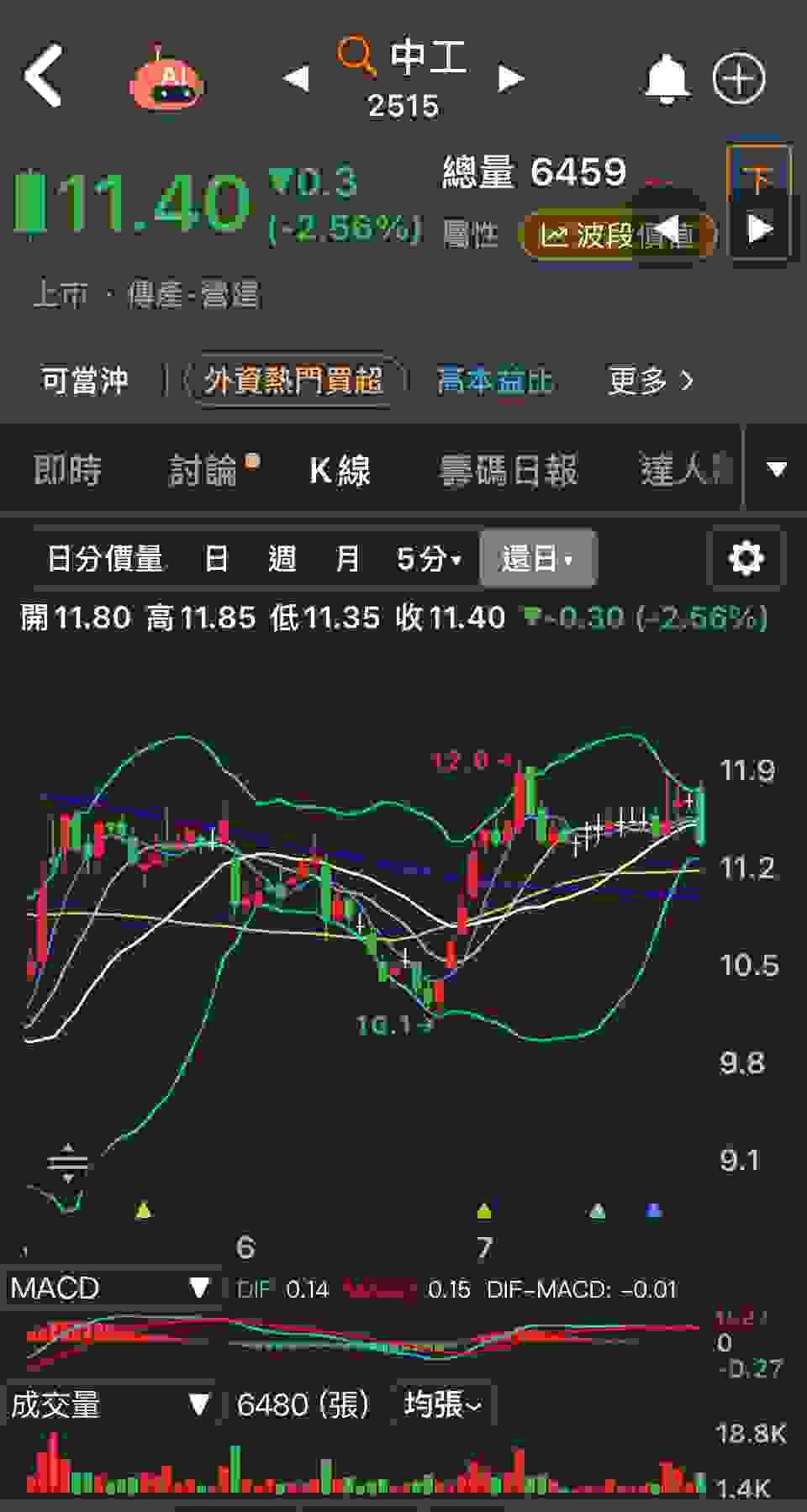The image size is (807, 1512).
Task: Select the 週 chart period
Action: click(282, 558)
